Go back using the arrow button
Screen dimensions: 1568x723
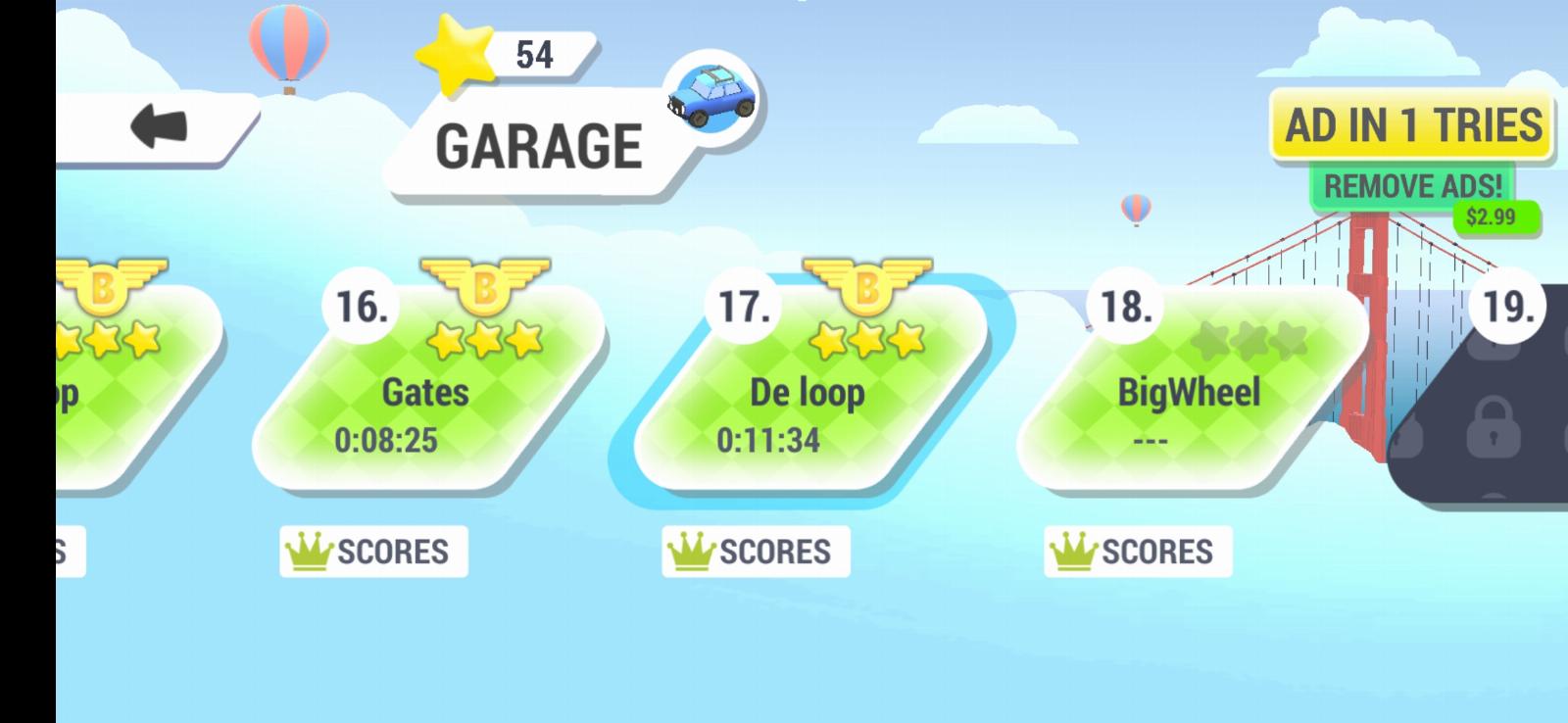coord(159,127)
